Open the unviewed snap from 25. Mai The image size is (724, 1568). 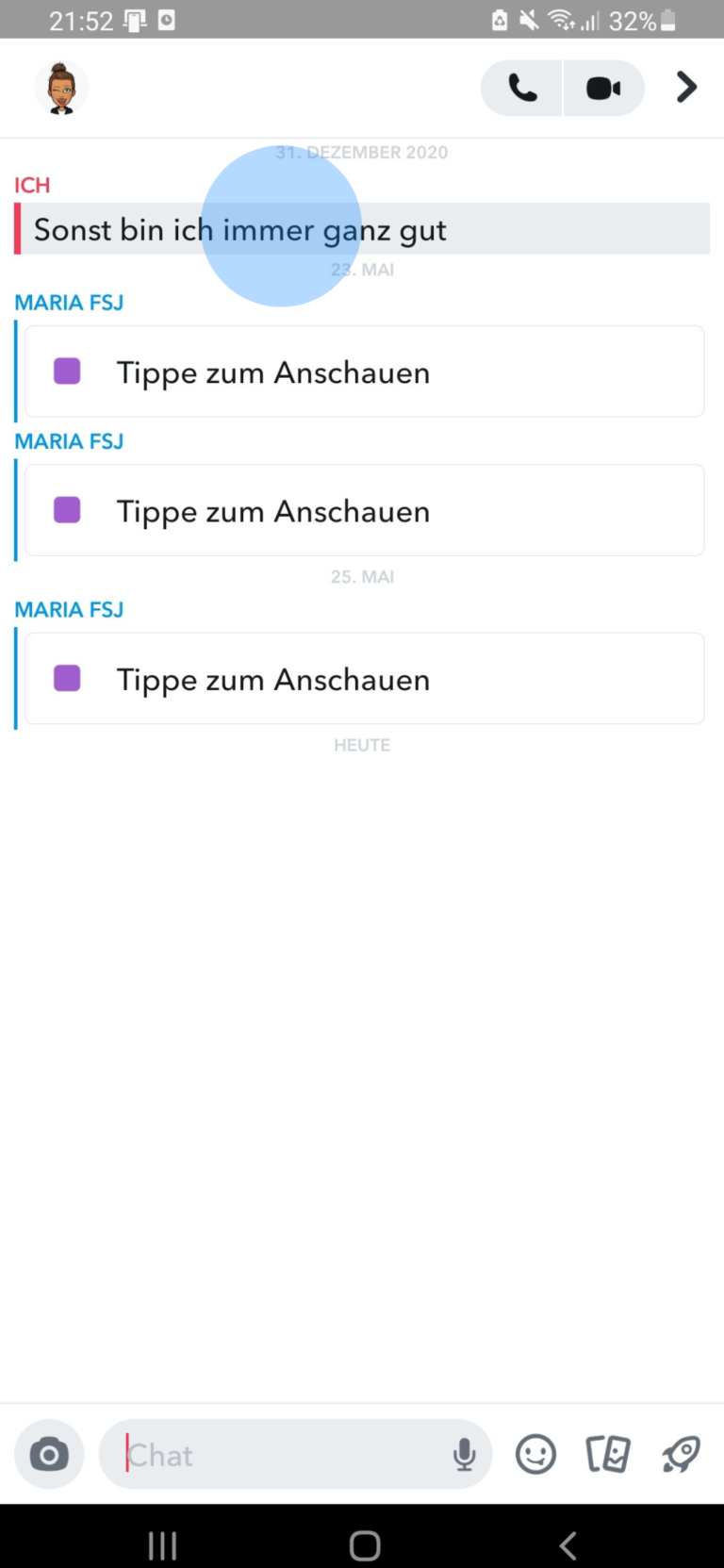point(362,678)
